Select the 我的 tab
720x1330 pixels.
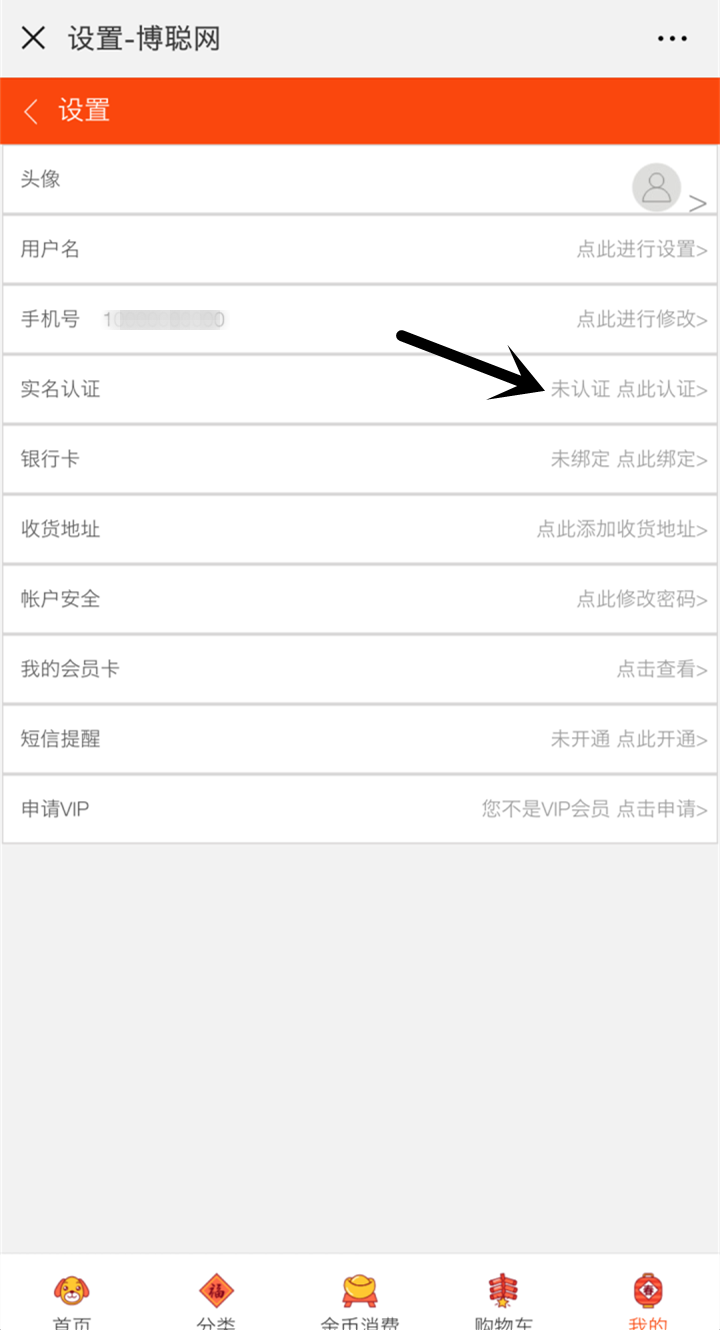(x=648, y=1300)
